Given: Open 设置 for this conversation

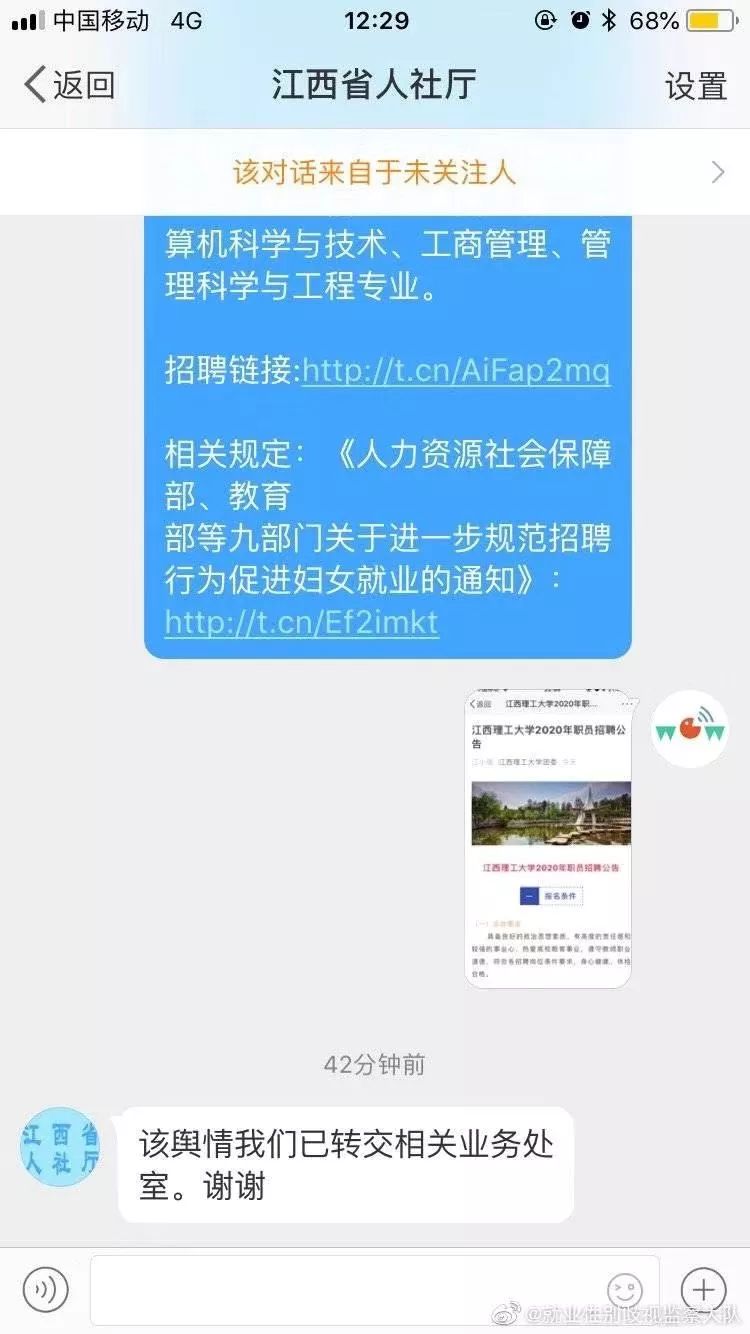Looking at the screenshot, I should [x=696, y=86].
